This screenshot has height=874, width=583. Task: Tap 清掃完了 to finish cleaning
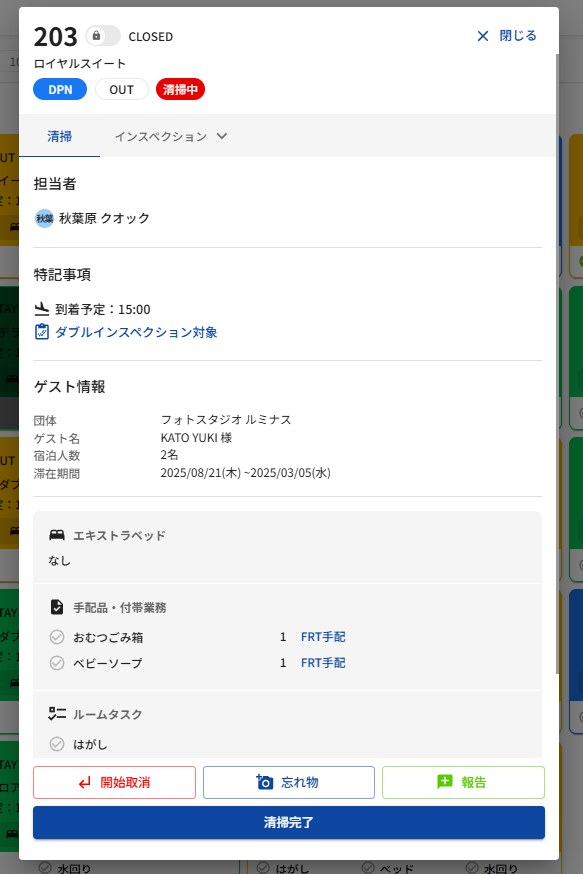[x=289, y=823]
